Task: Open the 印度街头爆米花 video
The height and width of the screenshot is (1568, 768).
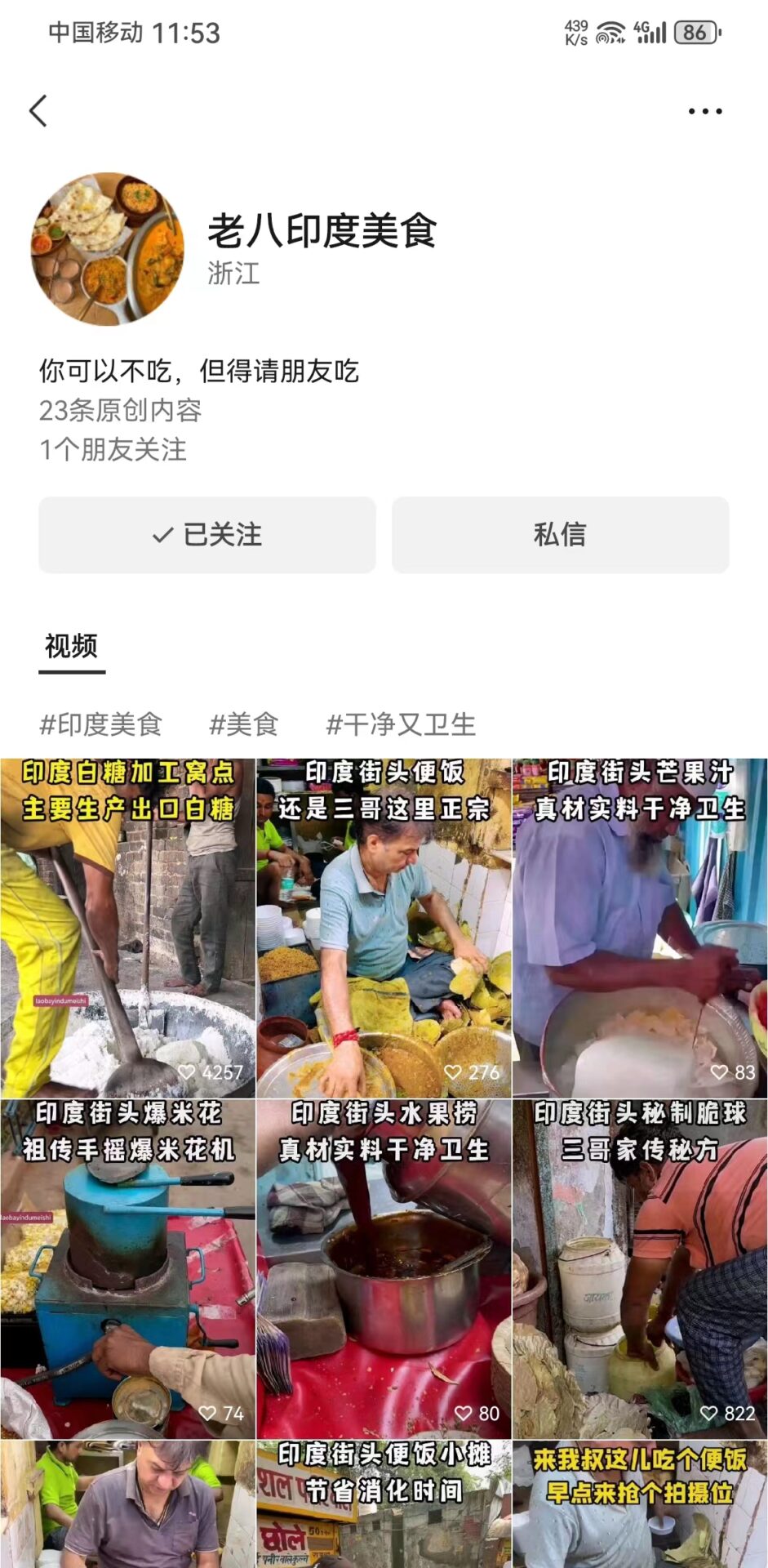Action: [x=127, y=1269]
